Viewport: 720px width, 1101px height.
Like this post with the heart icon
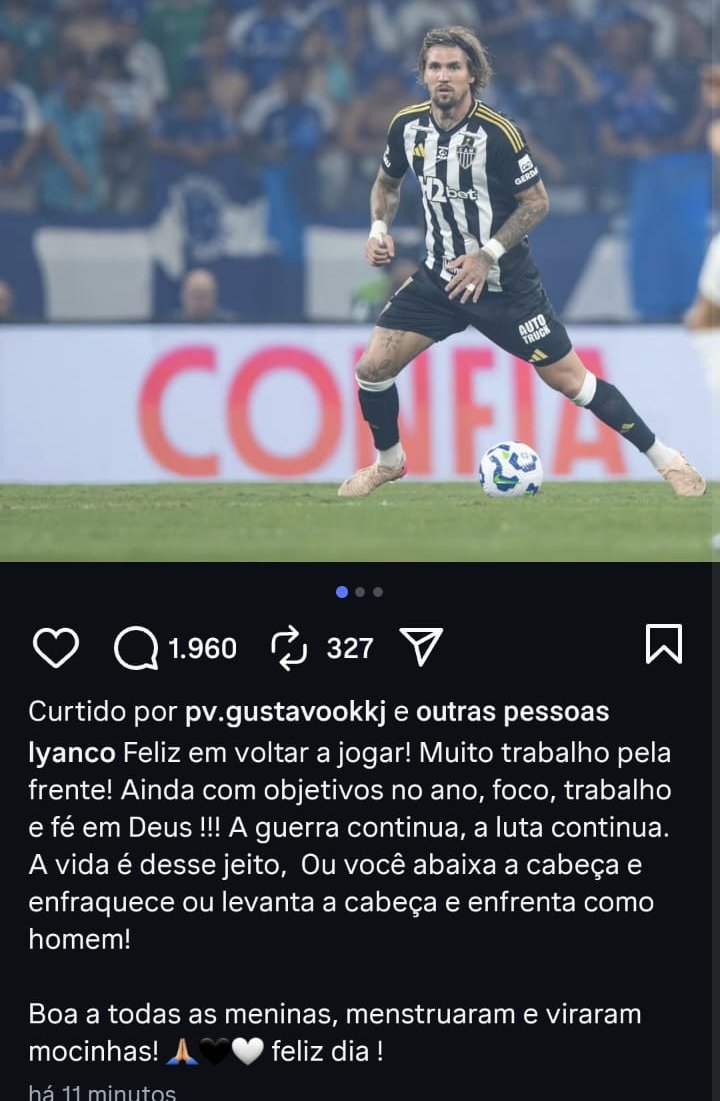coord(56,648)
